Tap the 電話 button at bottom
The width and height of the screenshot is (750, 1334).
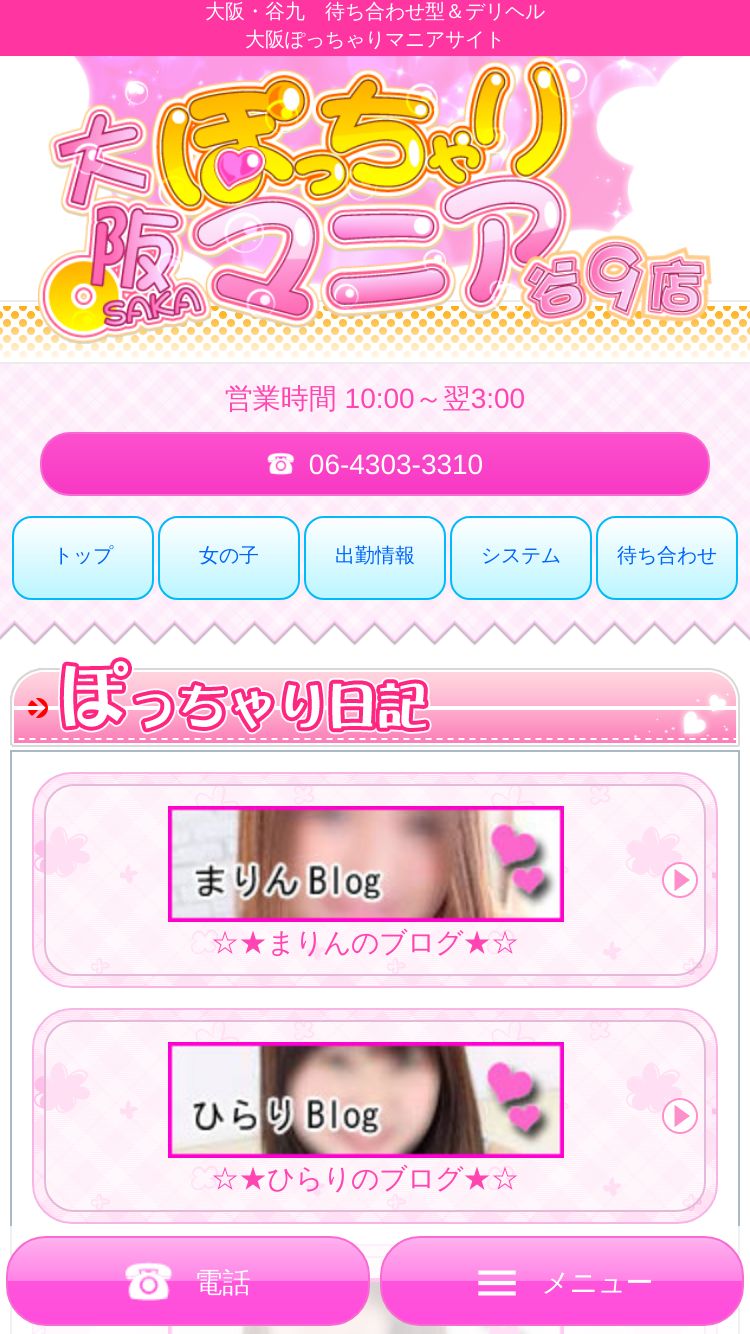(188, 1282)
